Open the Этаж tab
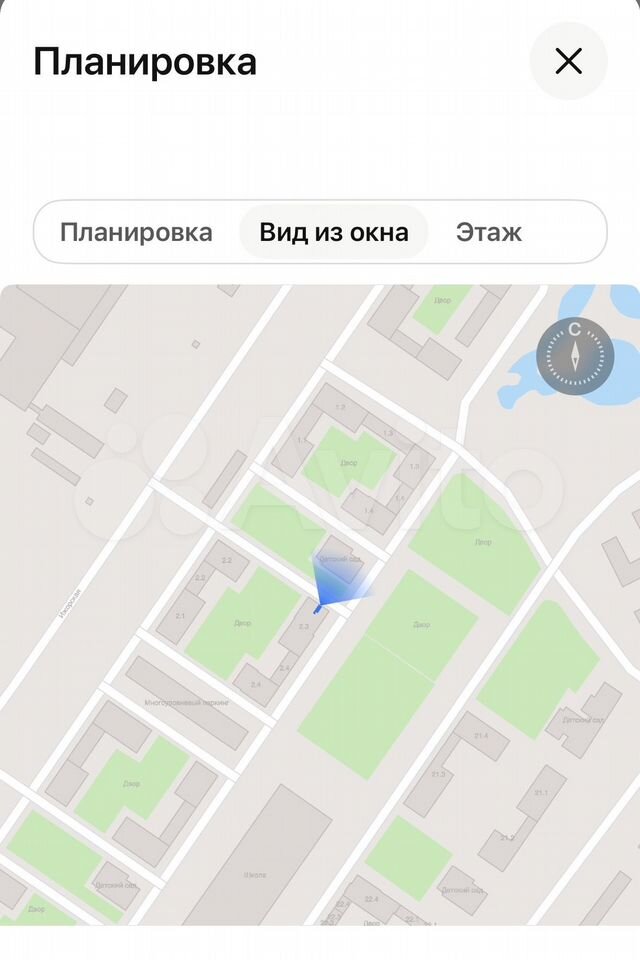This screenshot has height=960, width=640. click(x=488, y=233)
